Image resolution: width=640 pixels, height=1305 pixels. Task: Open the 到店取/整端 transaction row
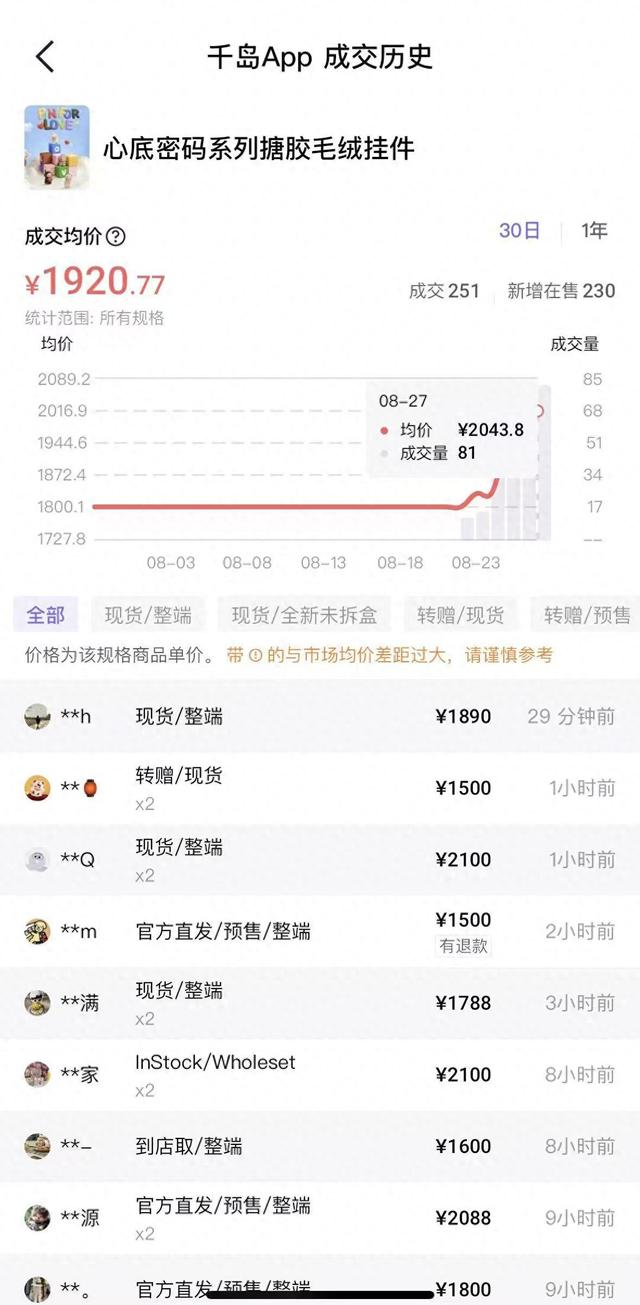coord(320,1147)
